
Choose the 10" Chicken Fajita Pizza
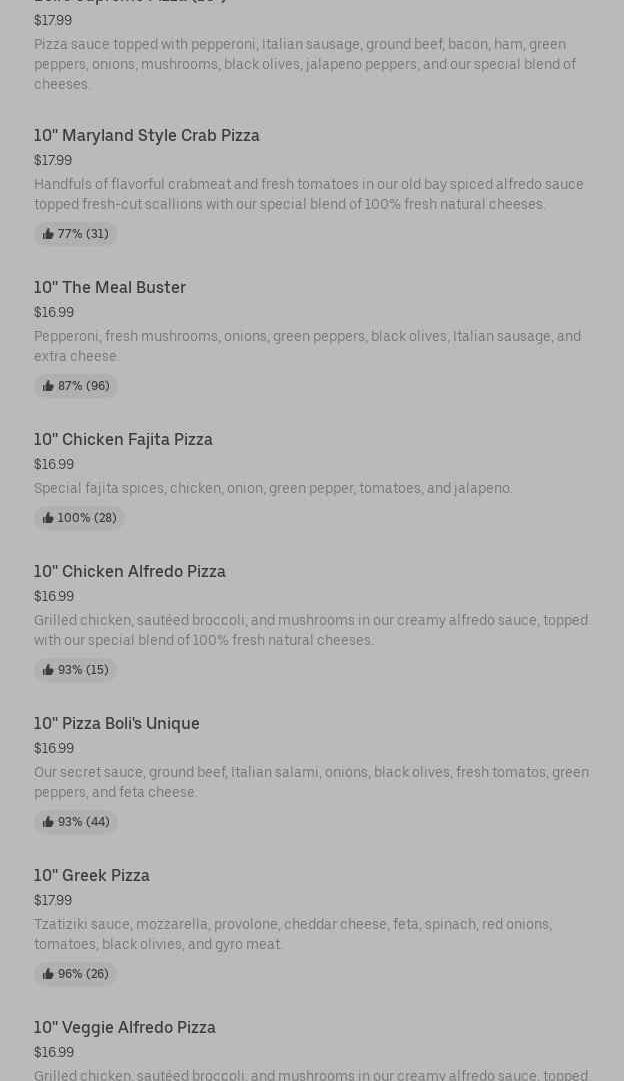click(x=123, y=440)
